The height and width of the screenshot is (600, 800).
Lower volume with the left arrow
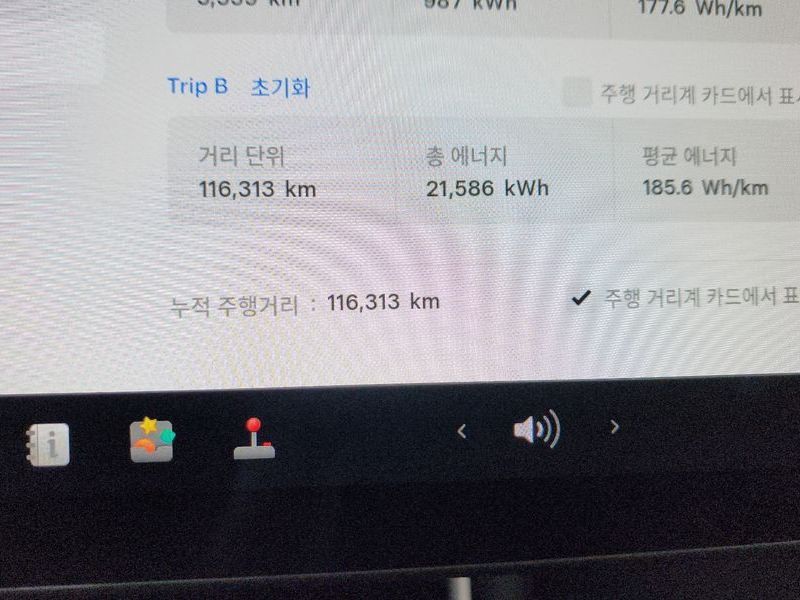[x=461, y=431]
